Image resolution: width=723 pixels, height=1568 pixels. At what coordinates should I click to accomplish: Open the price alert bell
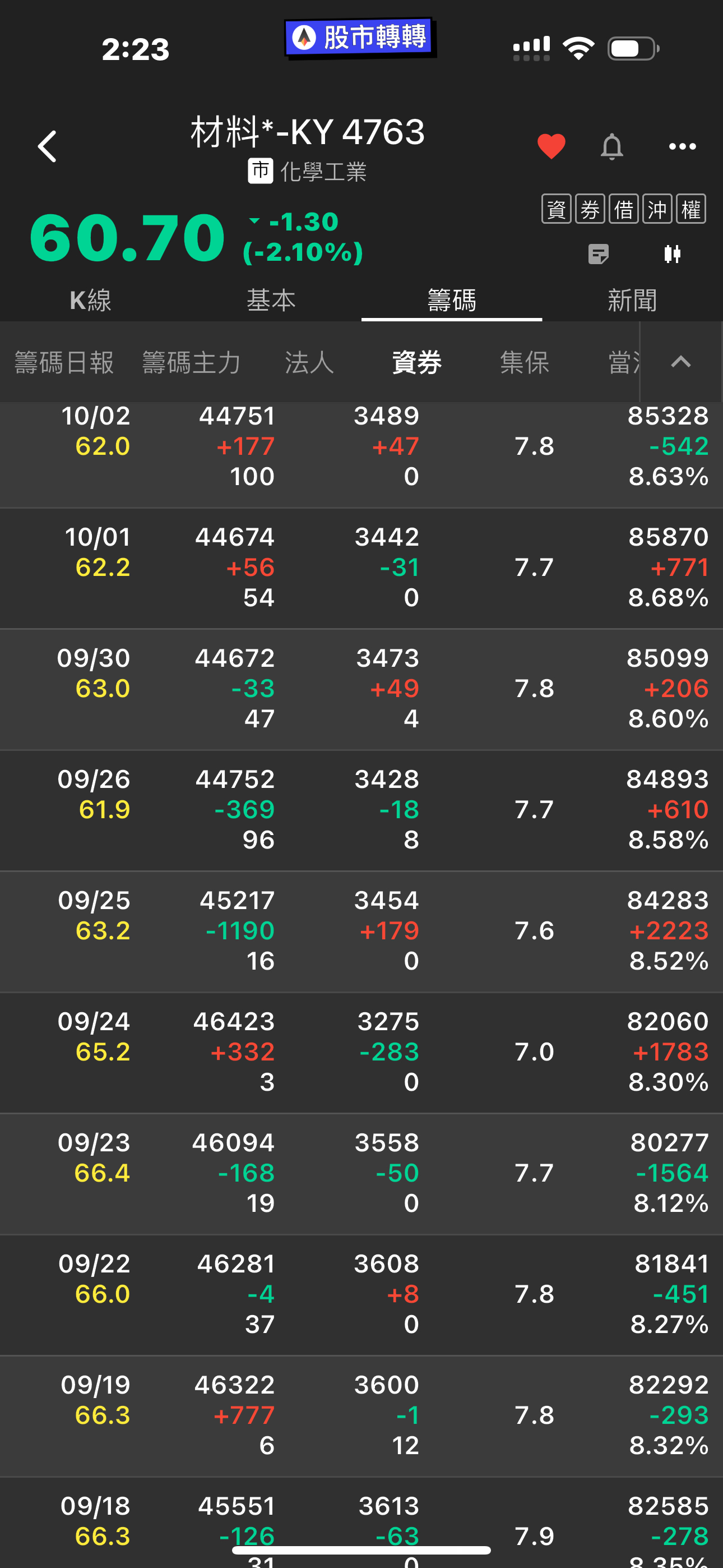[611, 147]
